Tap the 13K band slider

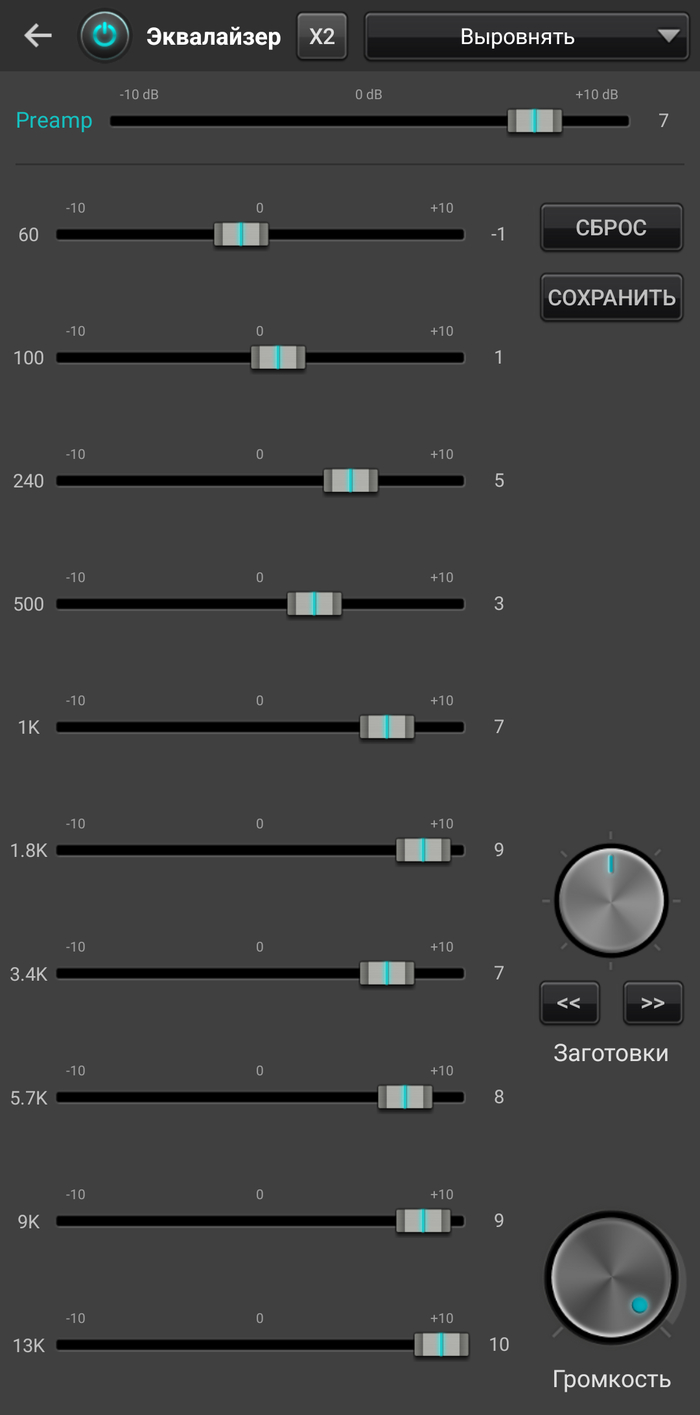441,1345
